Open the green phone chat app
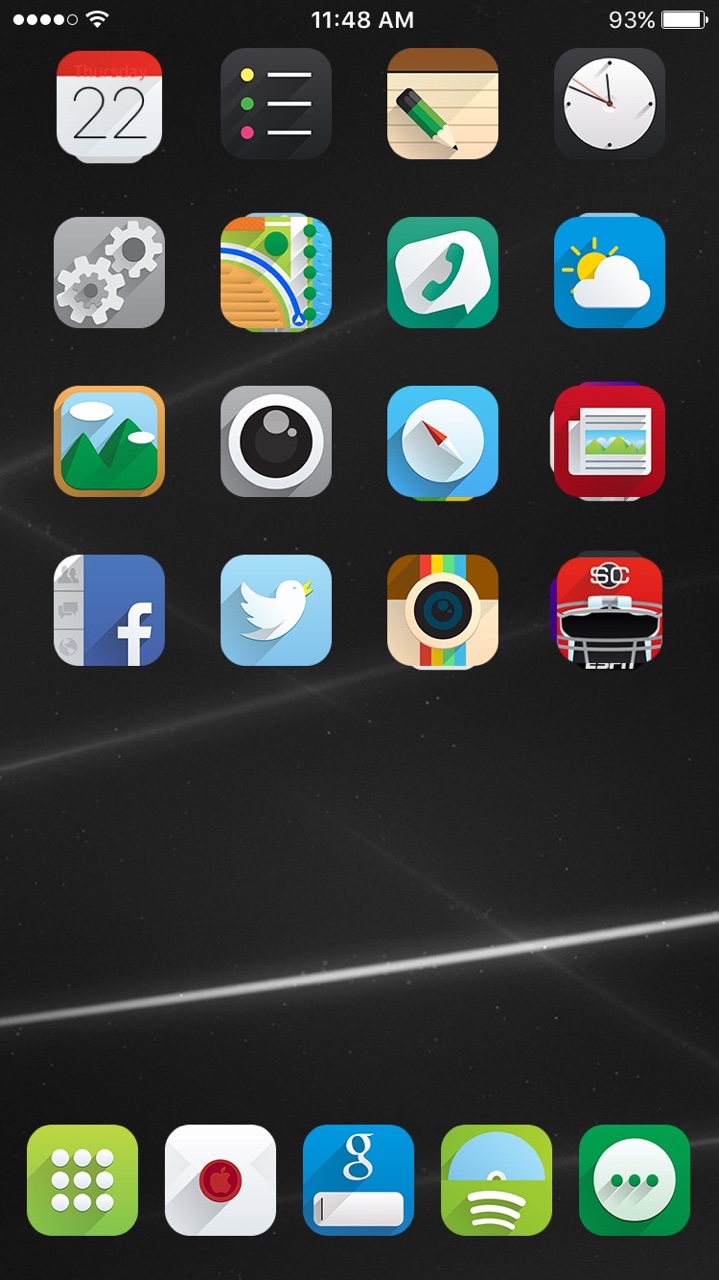Image resolution: width=719 pixels, height=1280 pixels. point(442,272)
